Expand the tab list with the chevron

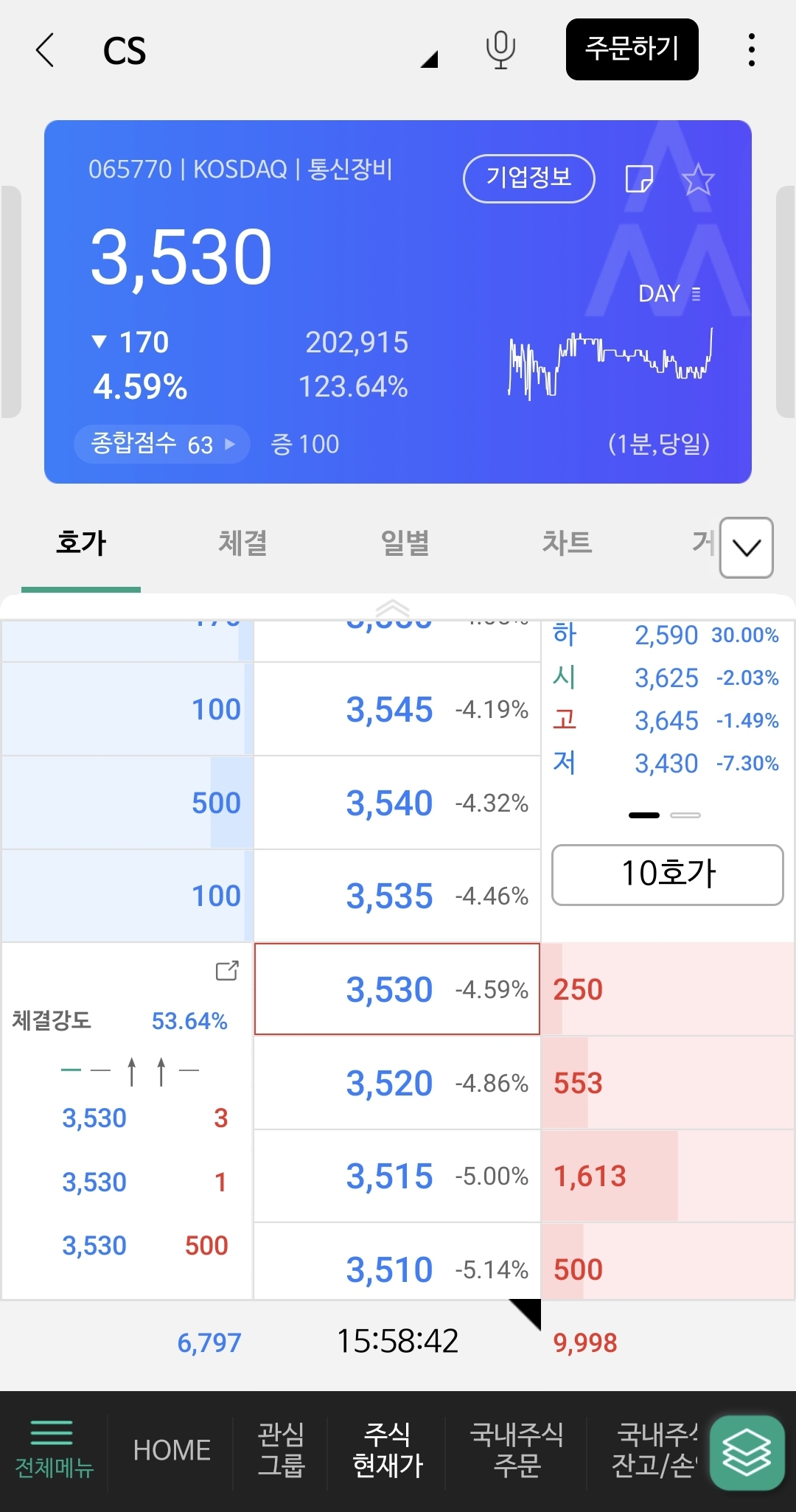click(746, 548)
